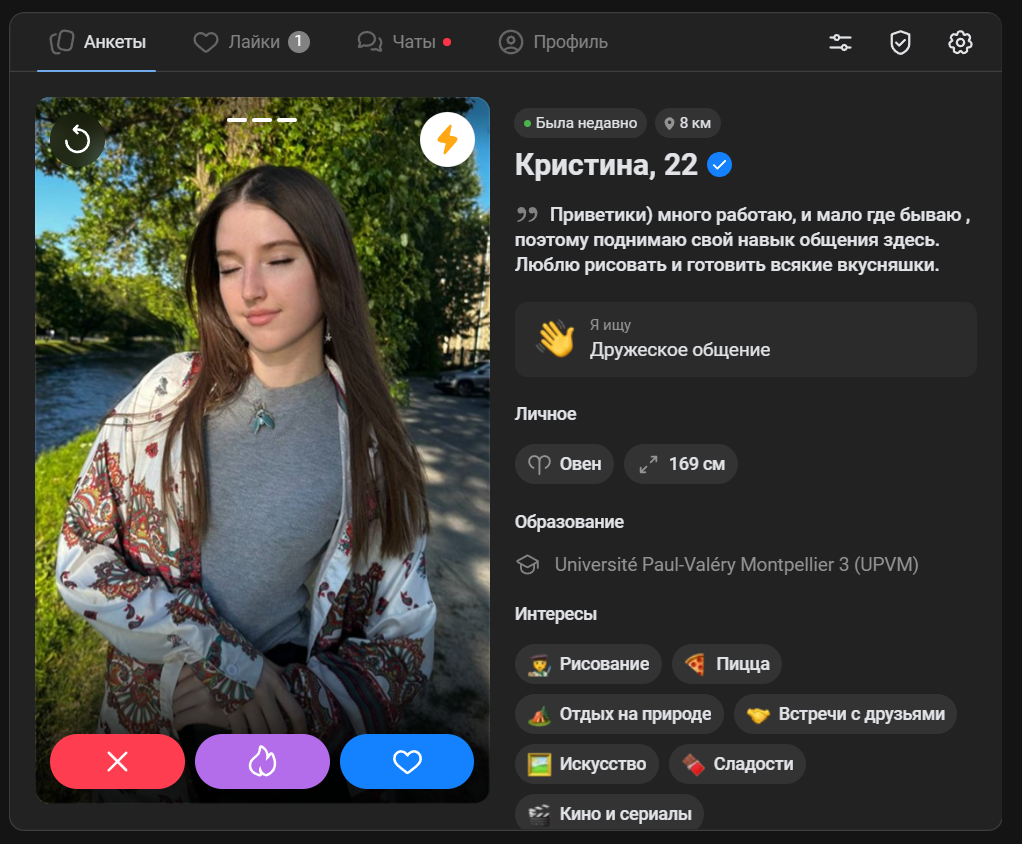
Task: Tap the photo page indicator dashes
Action: click(262, 119)
